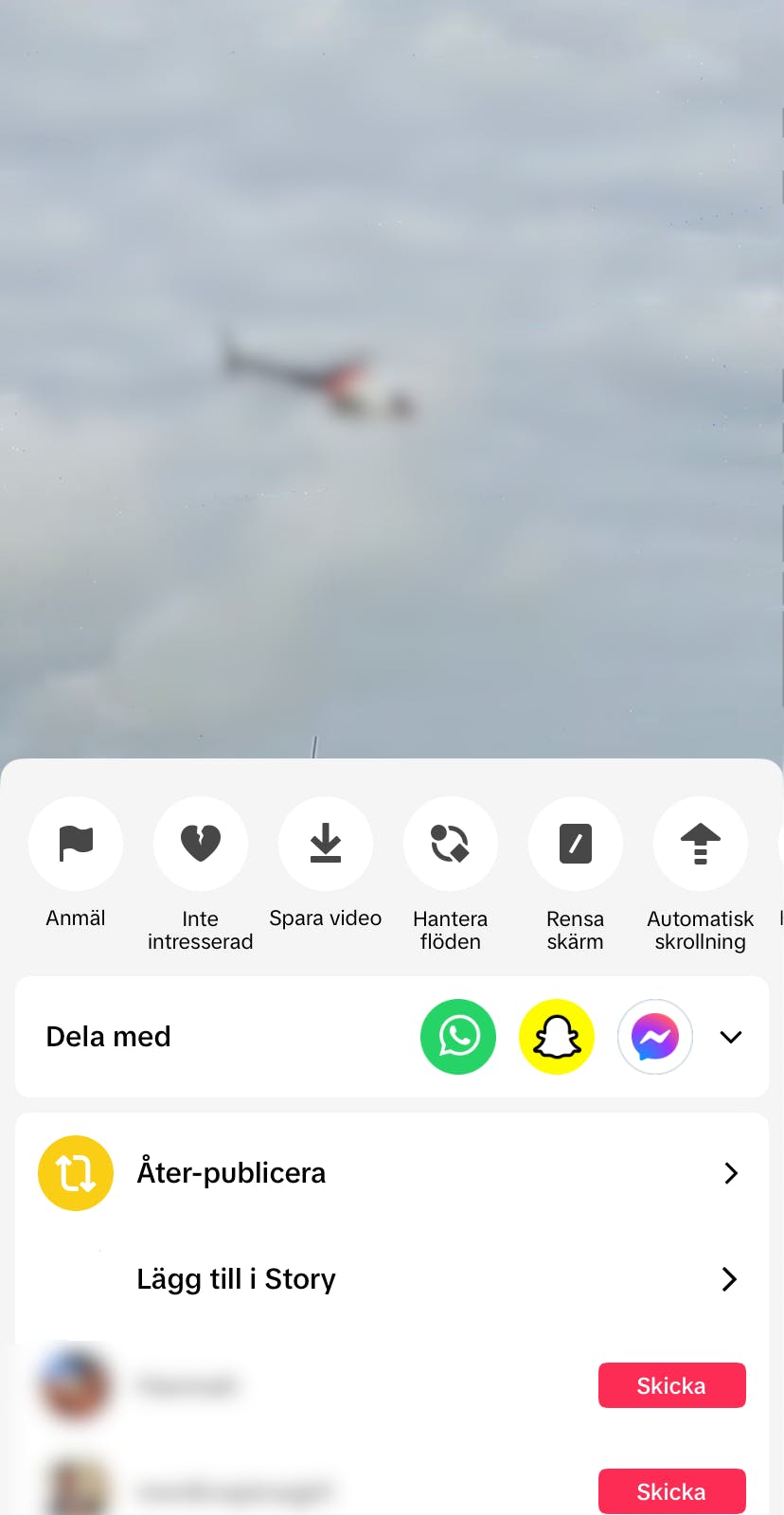
Task: Turn on auto-scroll using the arrow icon
Action: pyautogui.click(x=701, y=844)
